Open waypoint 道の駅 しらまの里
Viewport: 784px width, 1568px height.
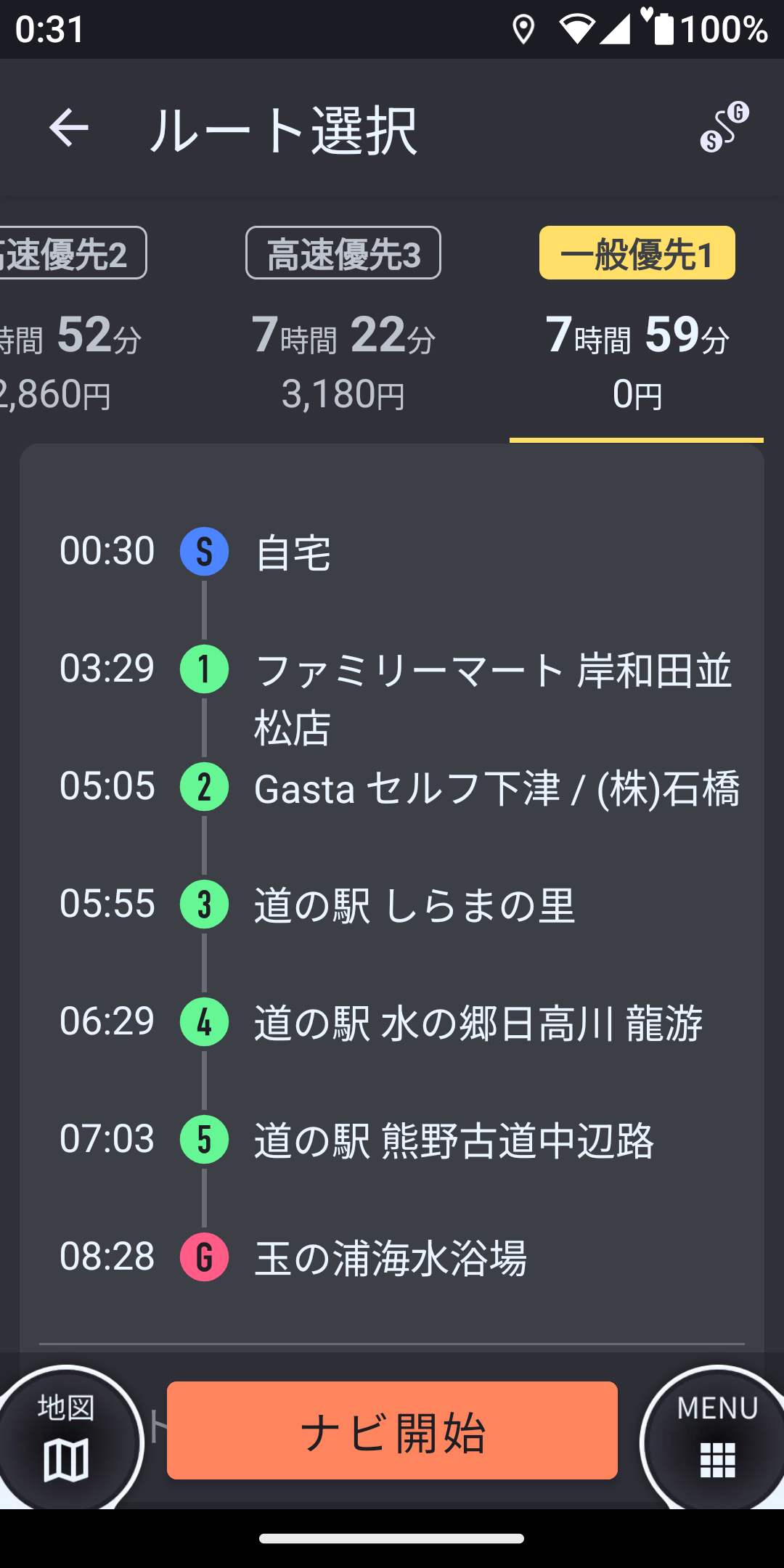pyautogui.click(x=414, y=906)
